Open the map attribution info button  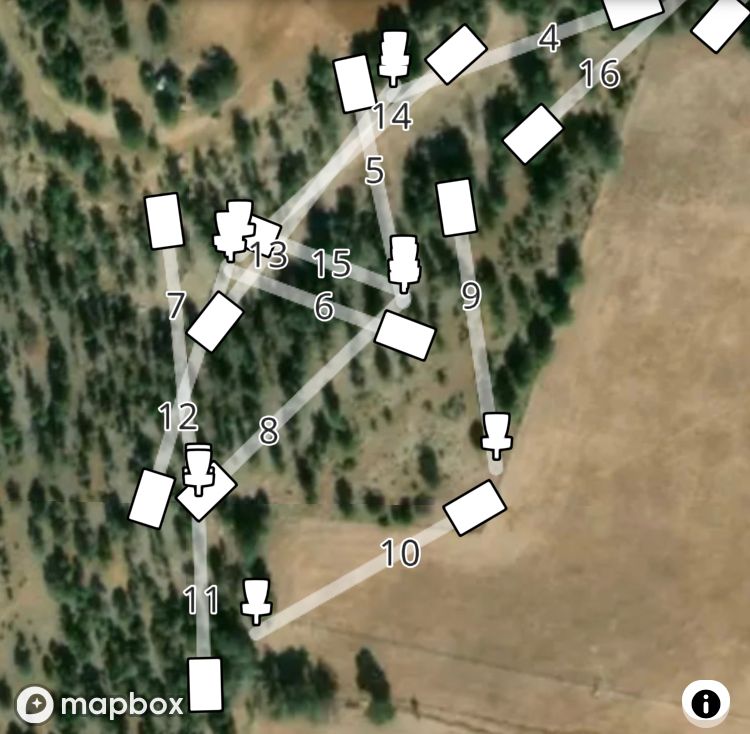[x=706, y=703]
